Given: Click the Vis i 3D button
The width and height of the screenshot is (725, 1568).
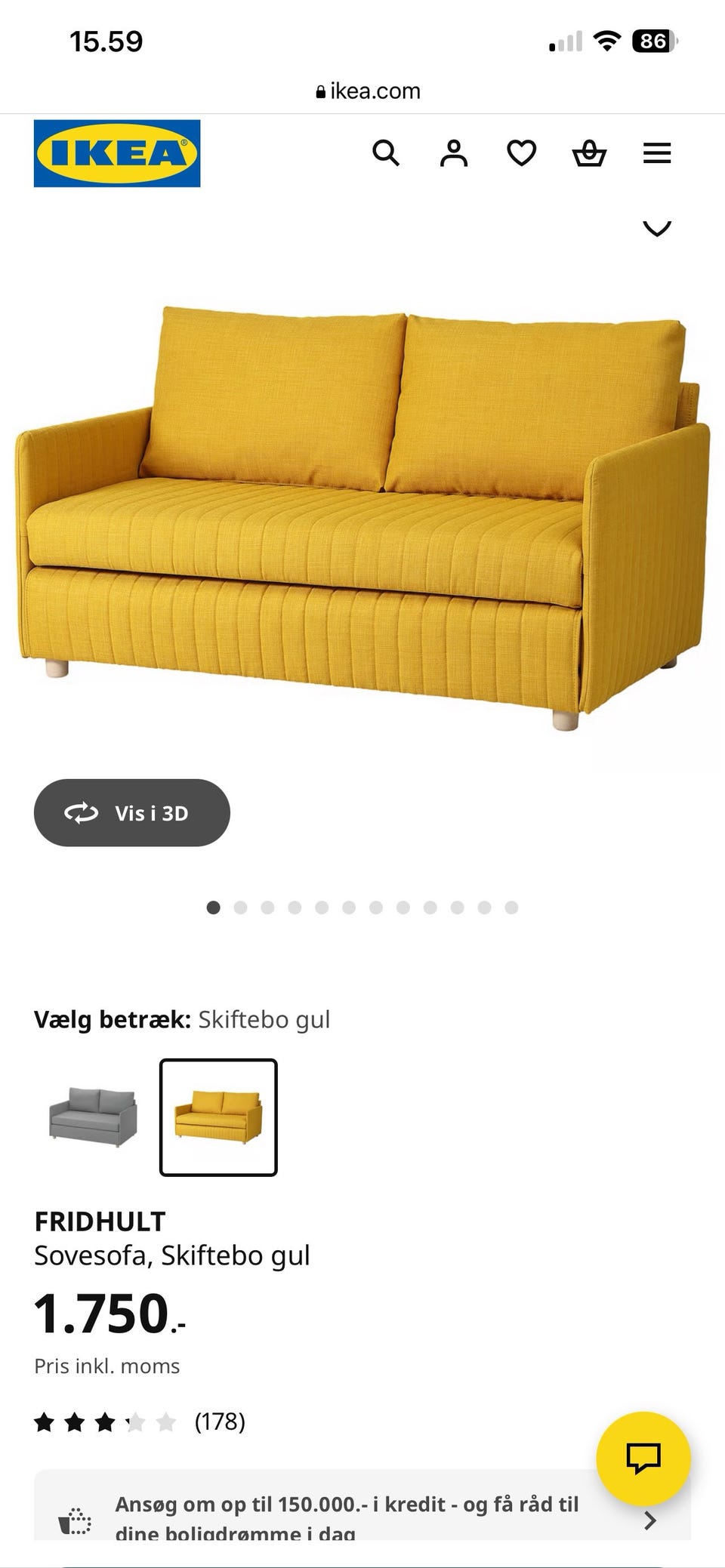Looking at the screenshot, I should pyautogui.click(x=131, y=813).
